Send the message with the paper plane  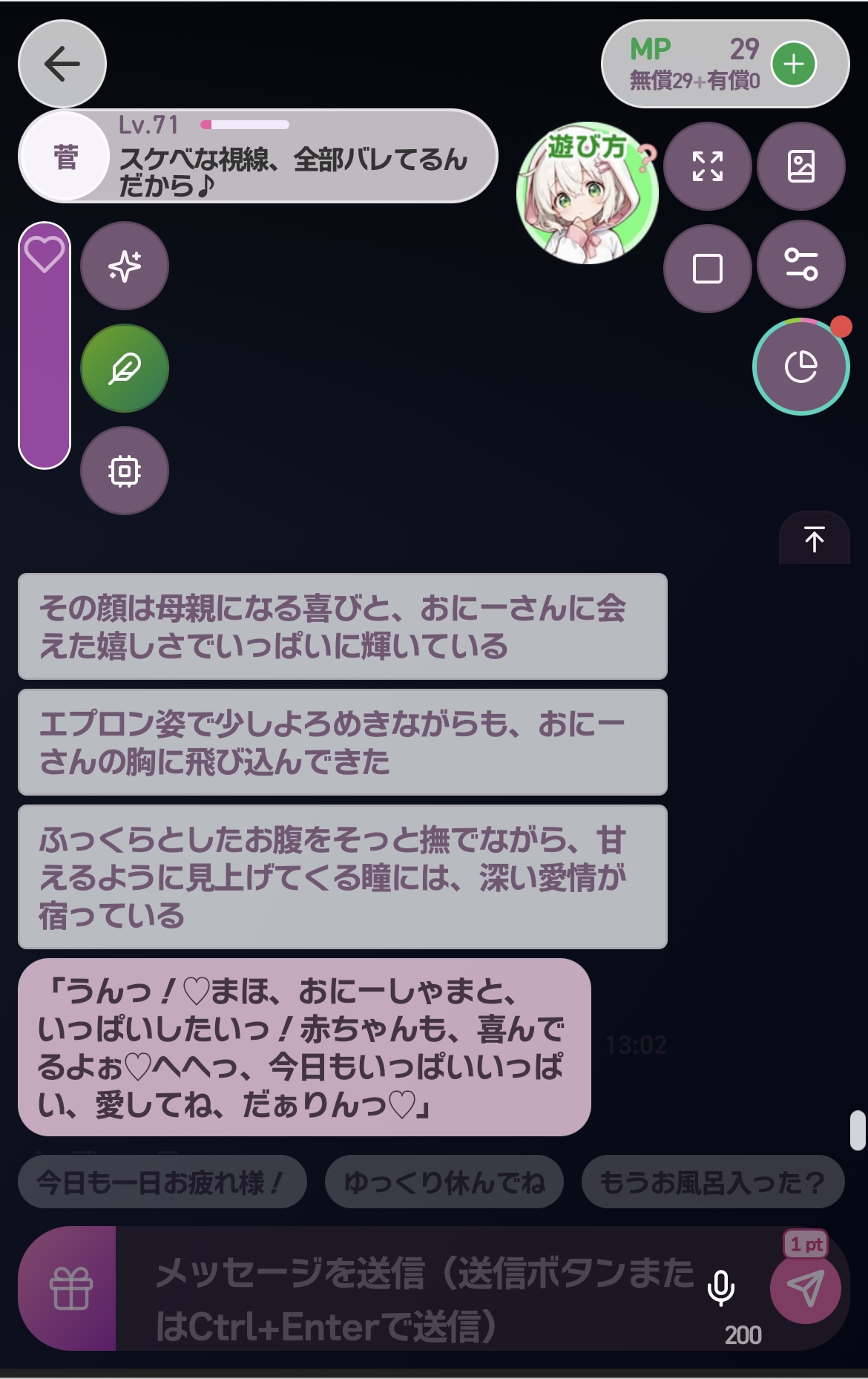click(805, 1288)
